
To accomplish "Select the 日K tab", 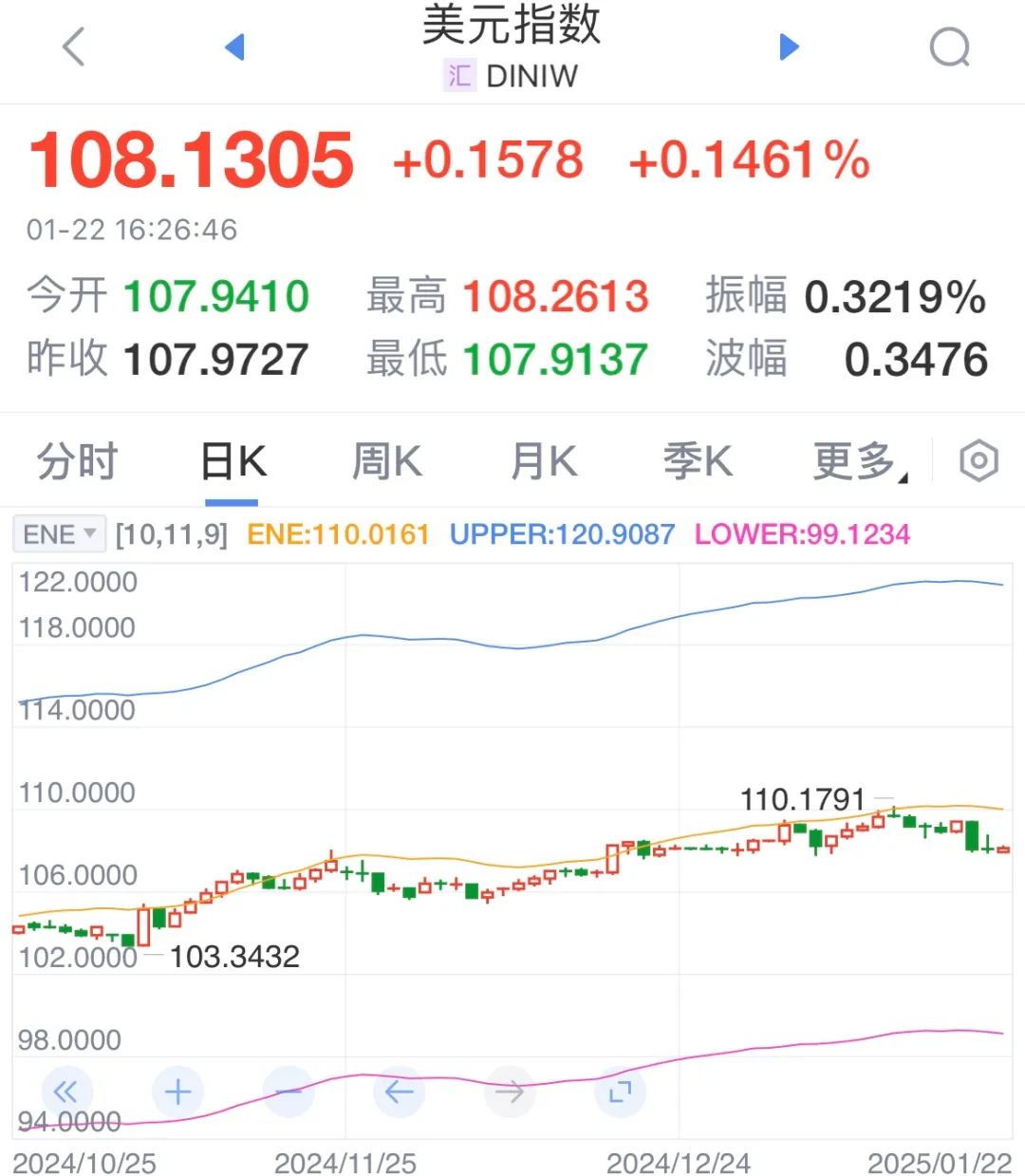I will [x=233, y=462].
